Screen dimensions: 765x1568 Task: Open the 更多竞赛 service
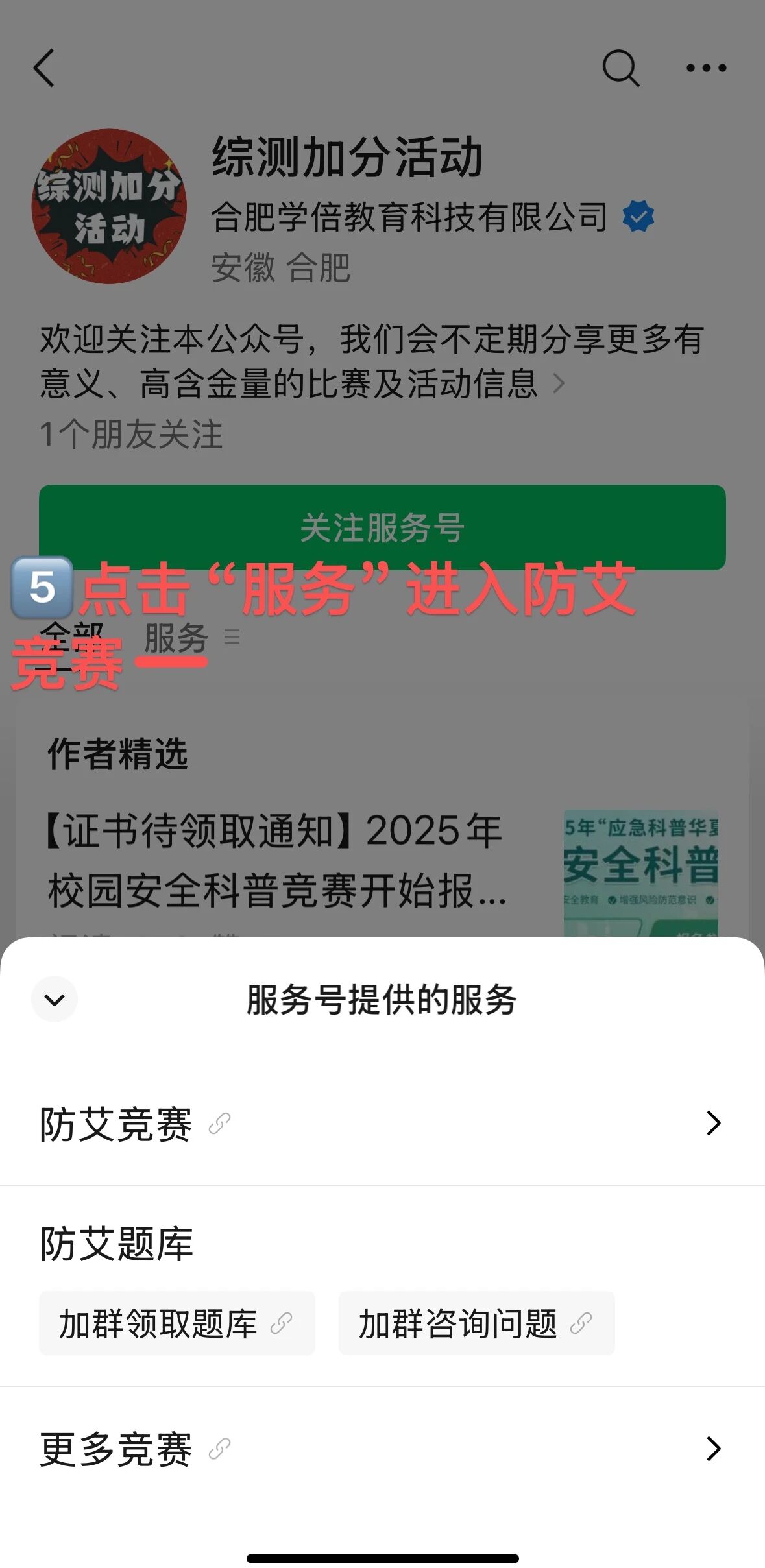point(382,1449)
